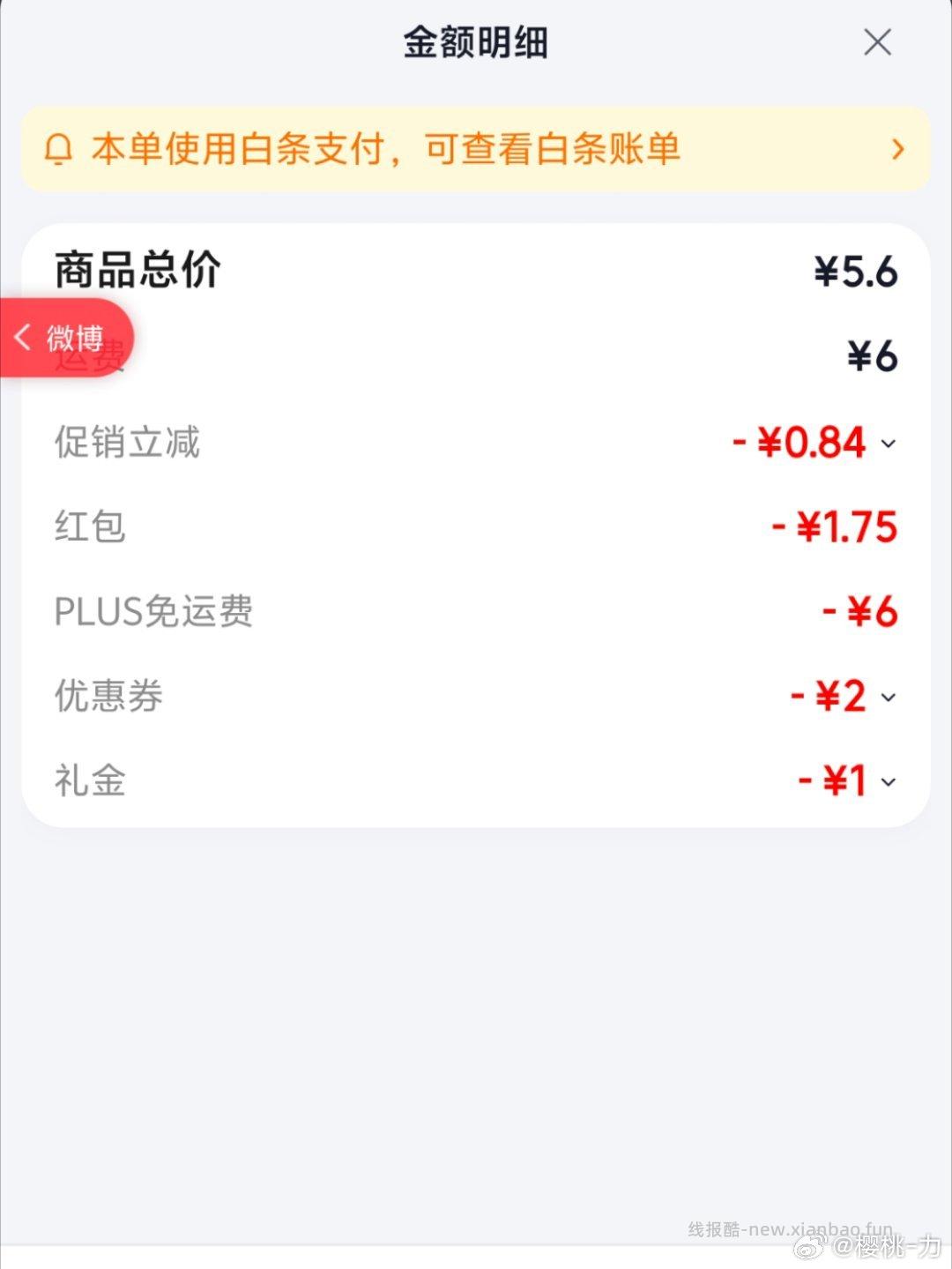Expand the 优惠券 coupon breakdown
This screenshot has width=952, height=1269.
coord(891,698)
